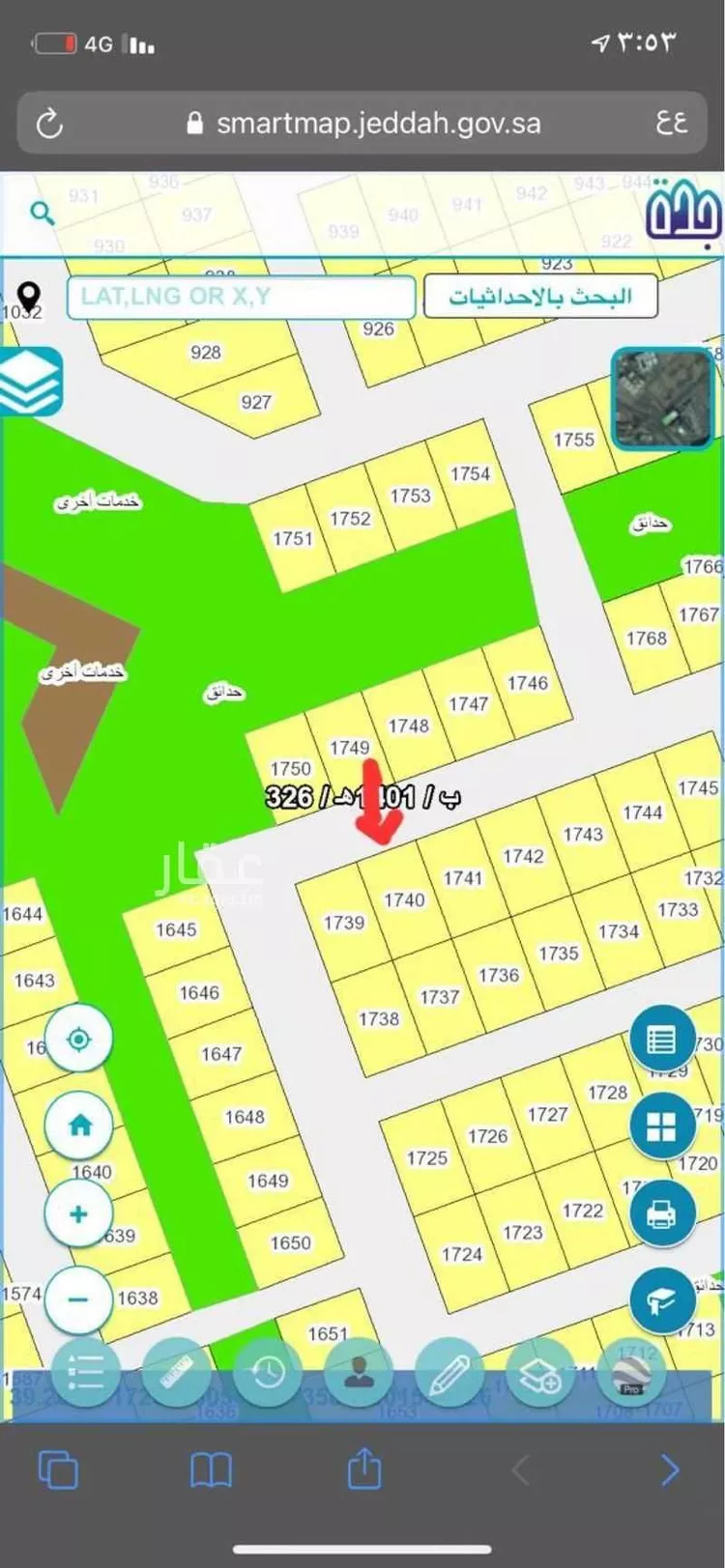
Task: Open Safari's share sheet
Action: click(x=363, y=1469)
